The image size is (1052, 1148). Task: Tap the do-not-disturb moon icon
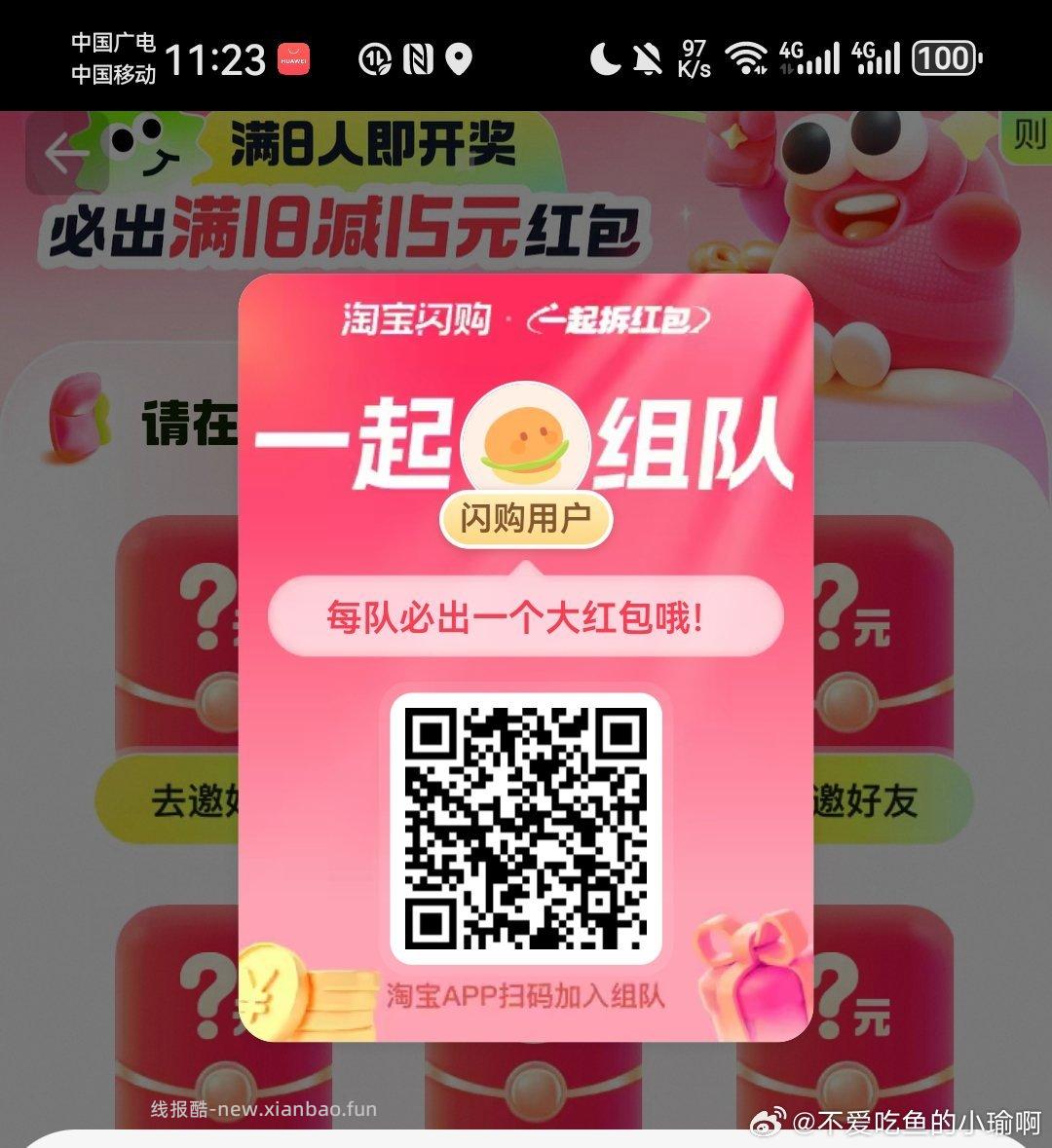coord(604,58)
